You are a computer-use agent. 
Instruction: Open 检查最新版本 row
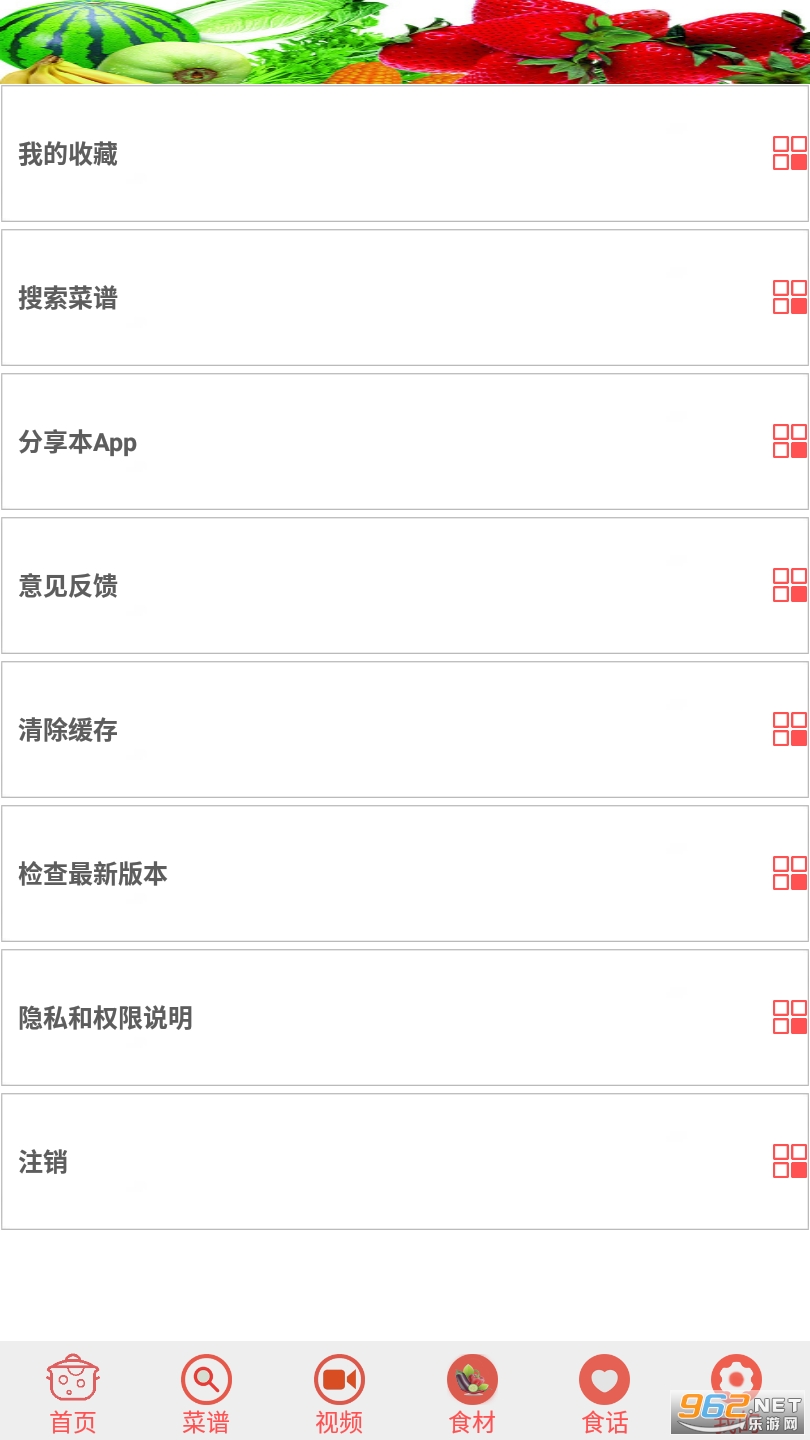[405, 873]
